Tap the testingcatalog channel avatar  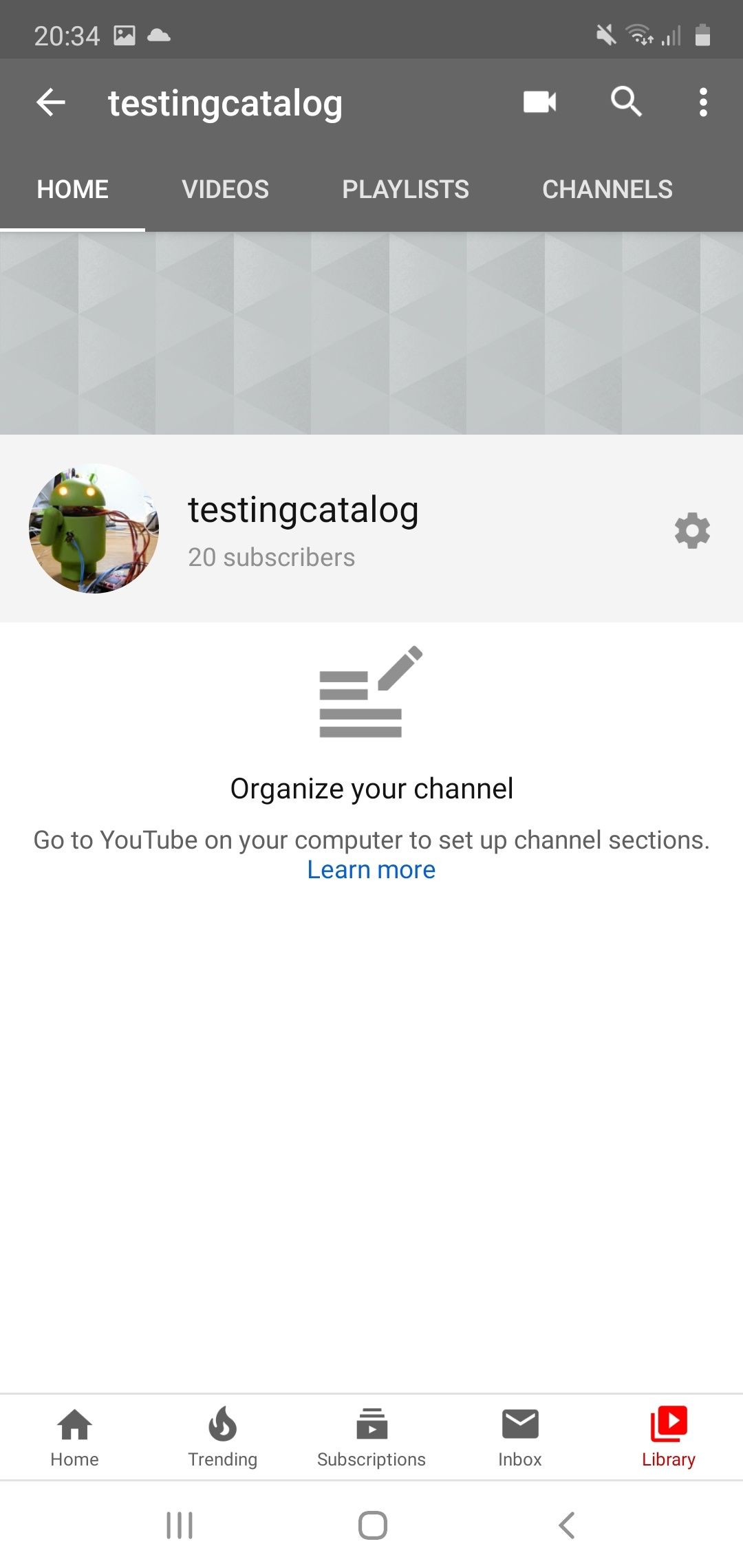(94, 528)
